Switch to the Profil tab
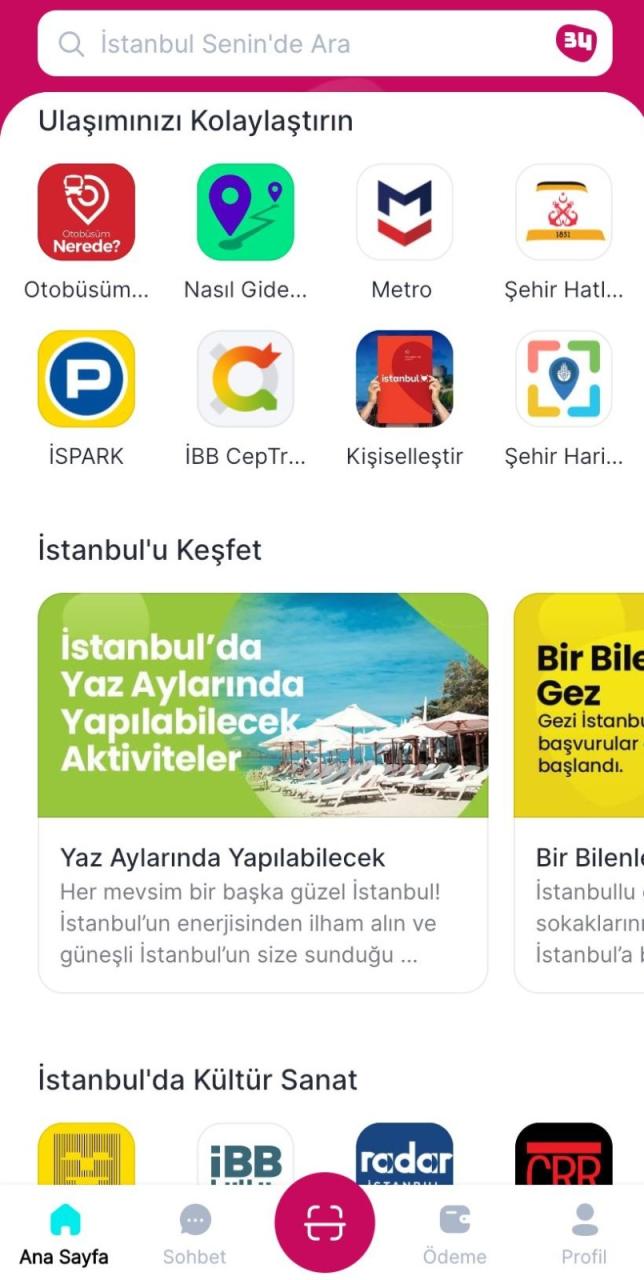 tap(584, 1236)
